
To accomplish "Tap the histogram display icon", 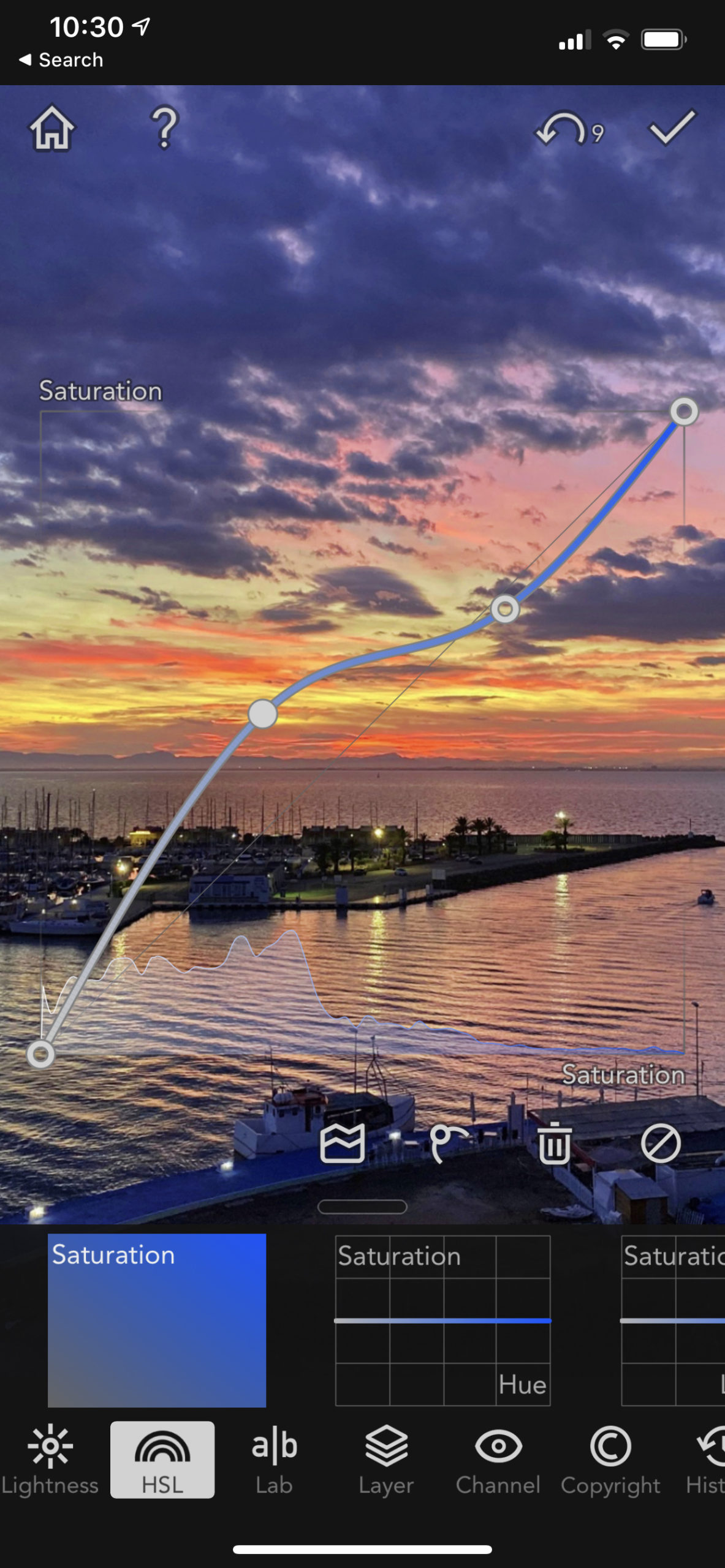I will coord(342,1143).
